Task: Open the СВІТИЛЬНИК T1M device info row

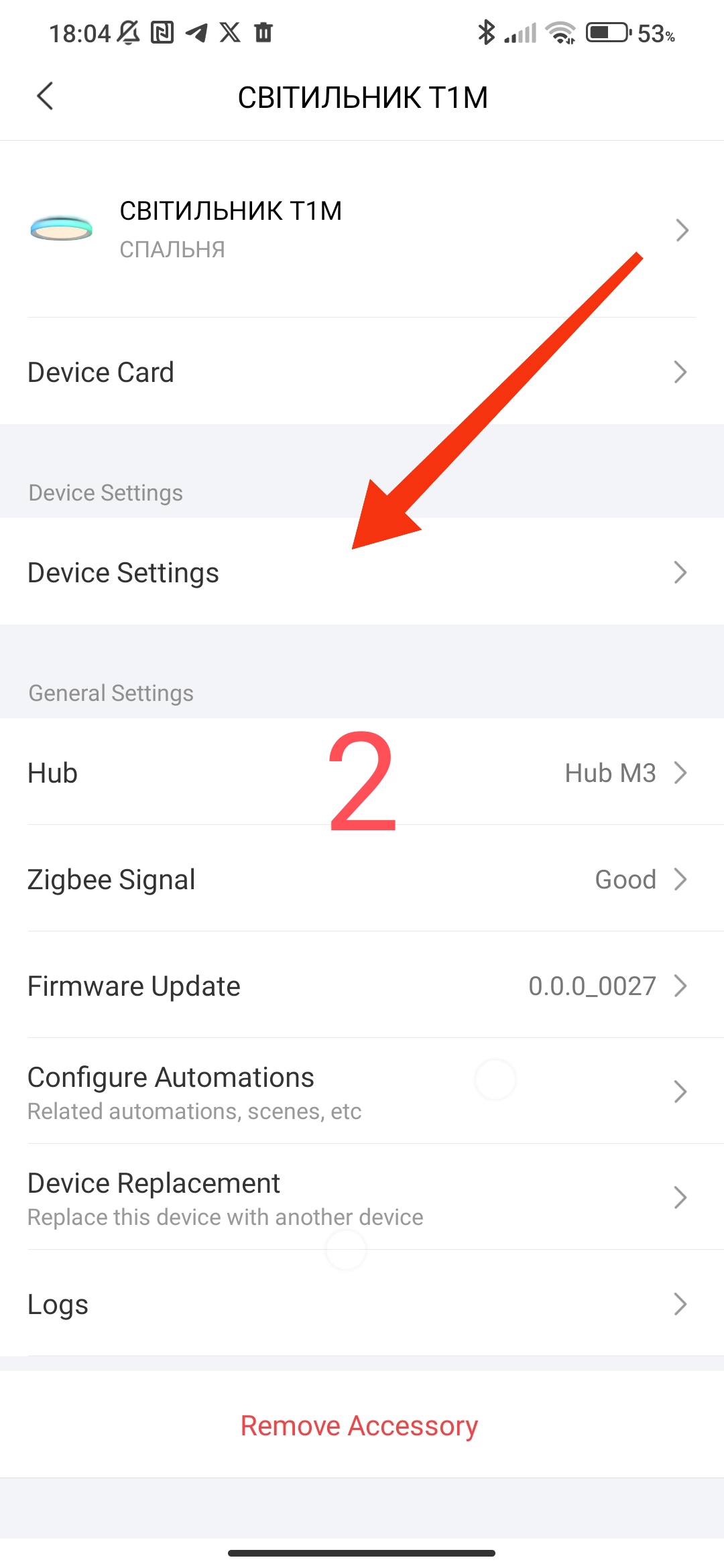Action: click(362, 229)
